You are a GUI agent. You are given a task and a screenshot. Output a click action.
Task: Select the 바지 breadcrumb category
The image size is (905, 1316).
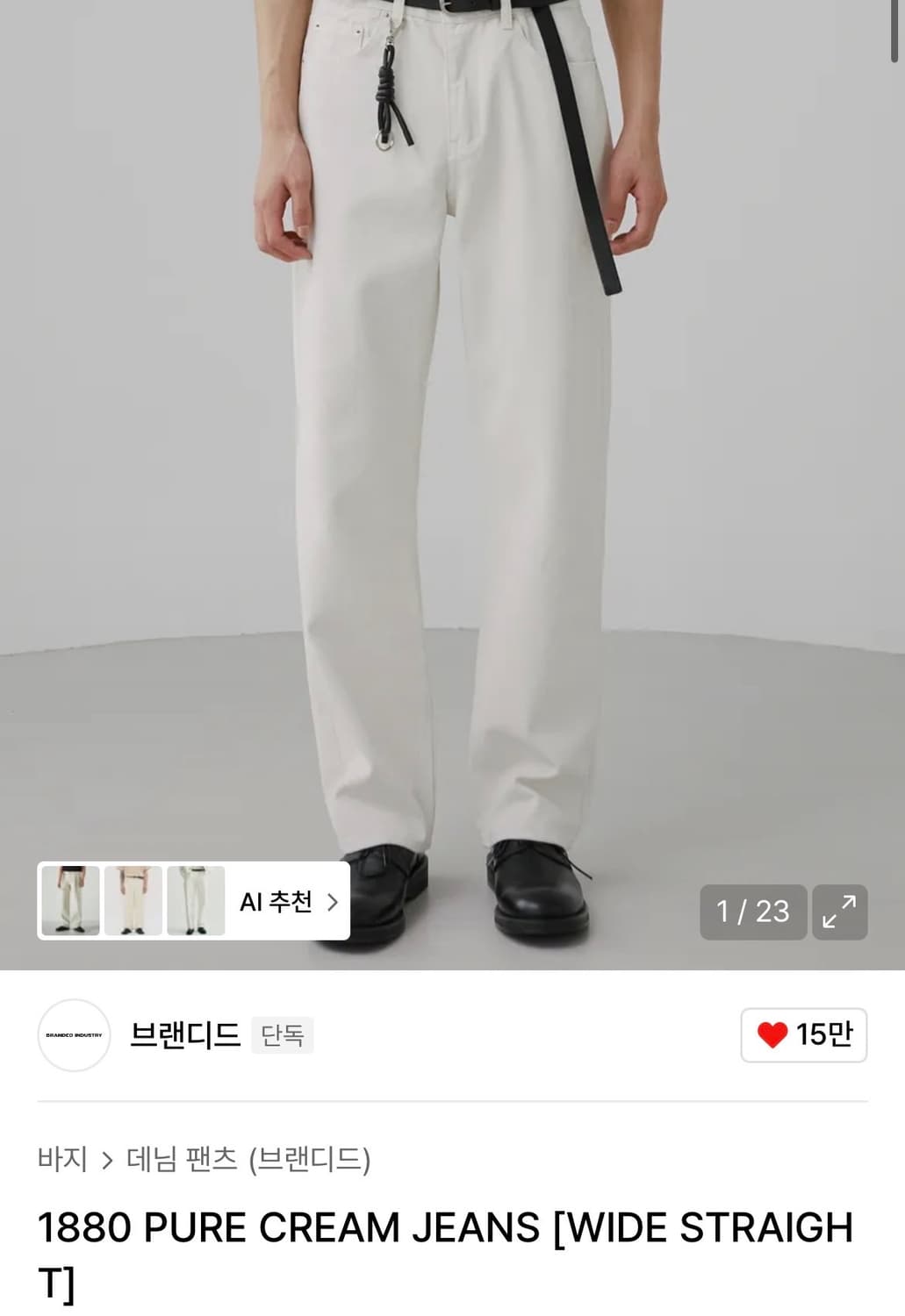[x=63, y=1158]
